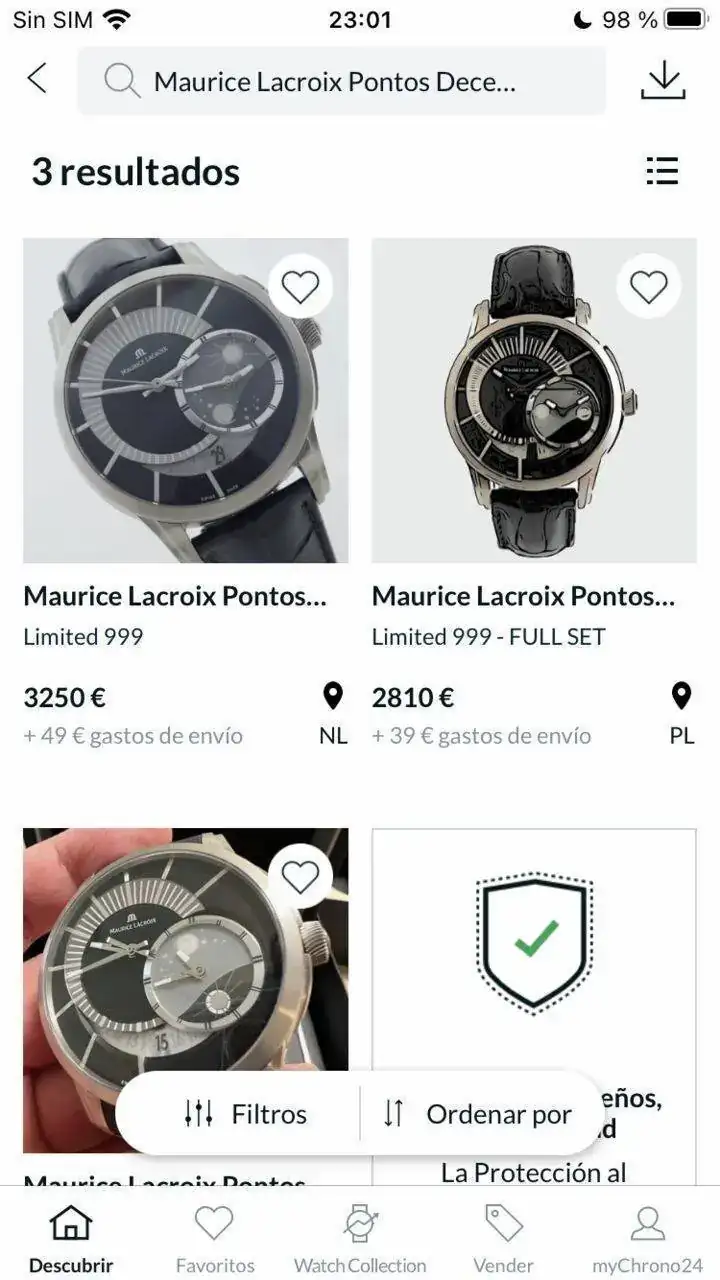Open the myChrono24 tab
This screenshot has width=720, height=1280.
tap(647, 1240)
